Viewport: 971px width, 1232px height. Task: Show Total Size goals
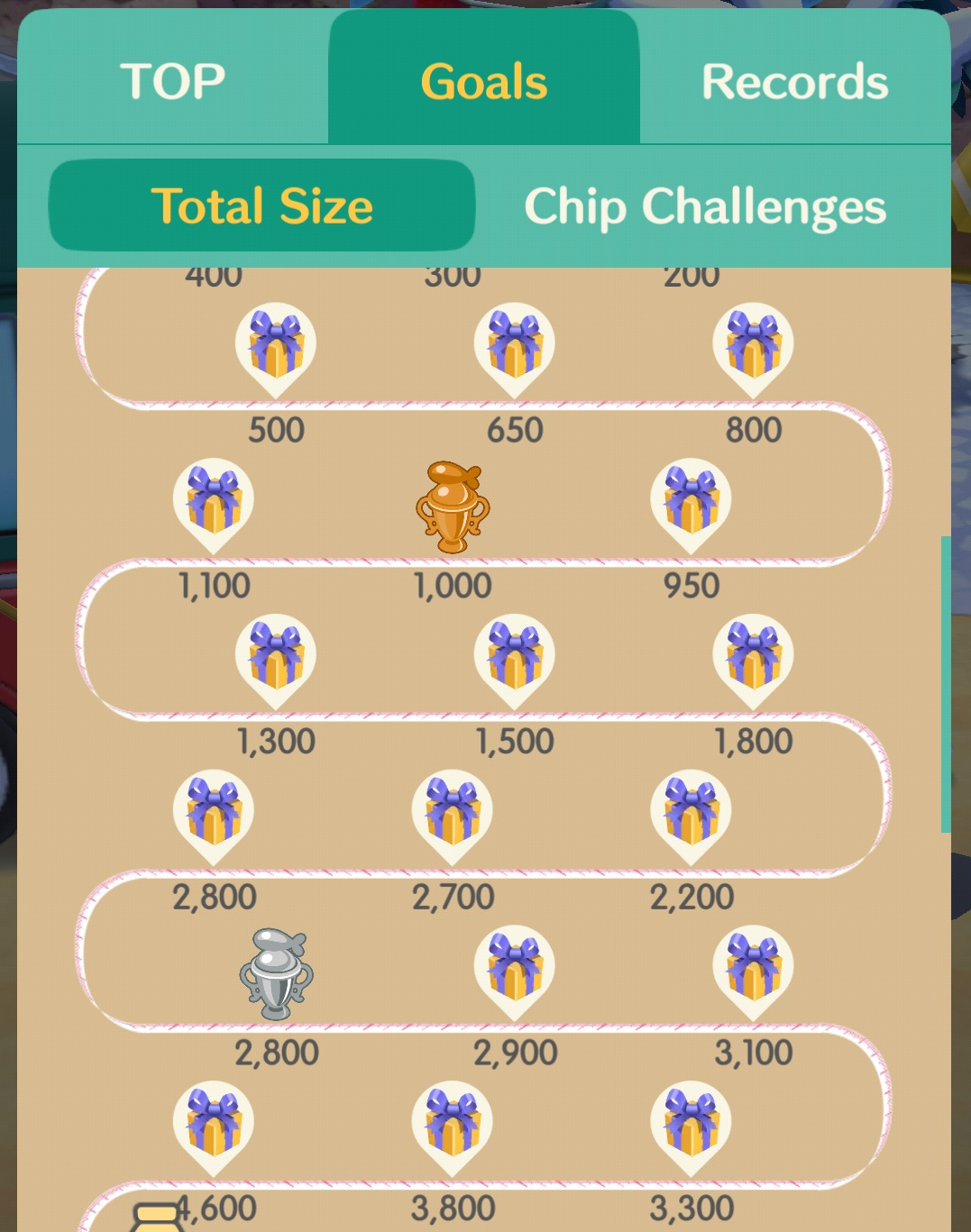(x=261, y=205)
